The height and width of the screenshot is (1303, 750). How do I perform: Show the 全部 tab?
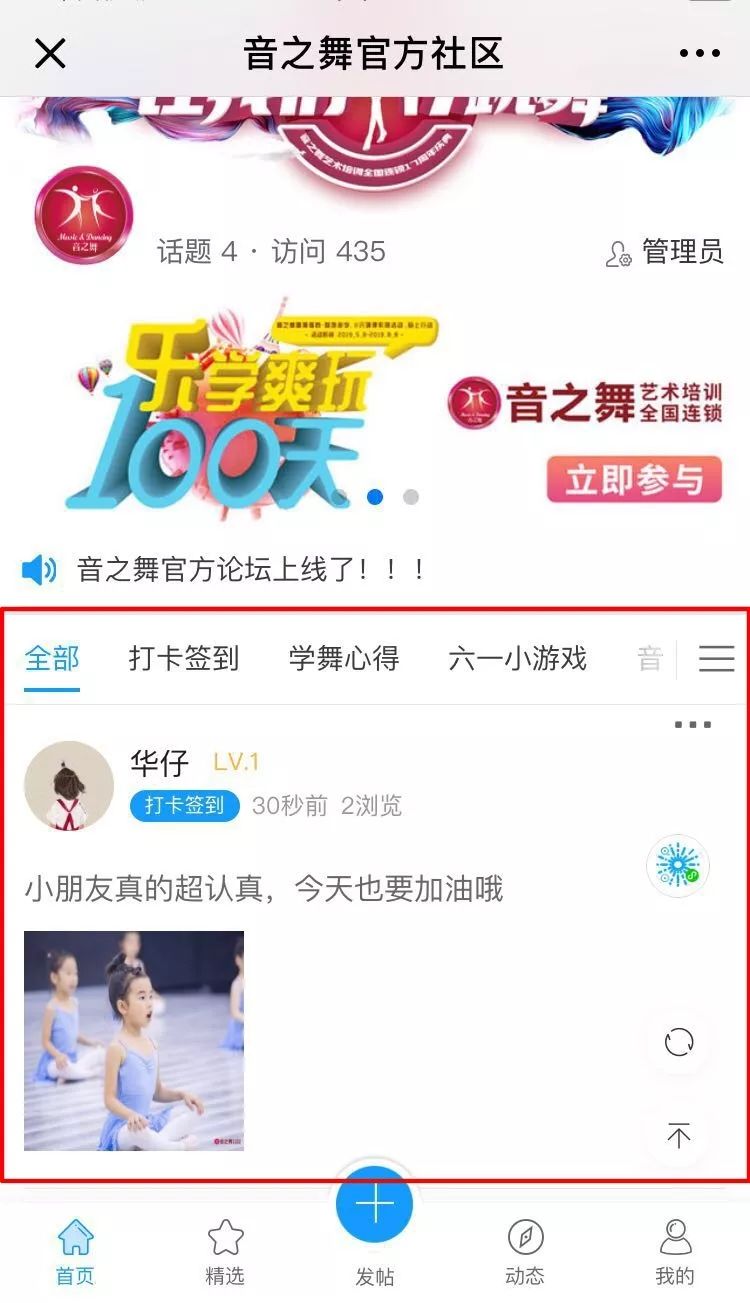point(52,659)
